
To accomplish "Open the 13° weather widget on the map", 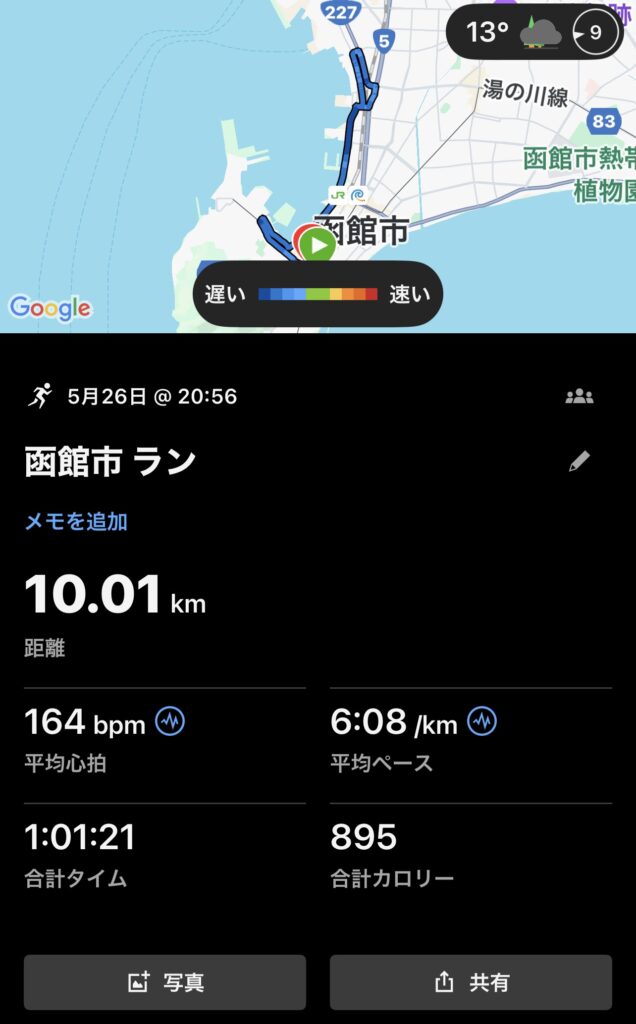I will pos(535,32).
